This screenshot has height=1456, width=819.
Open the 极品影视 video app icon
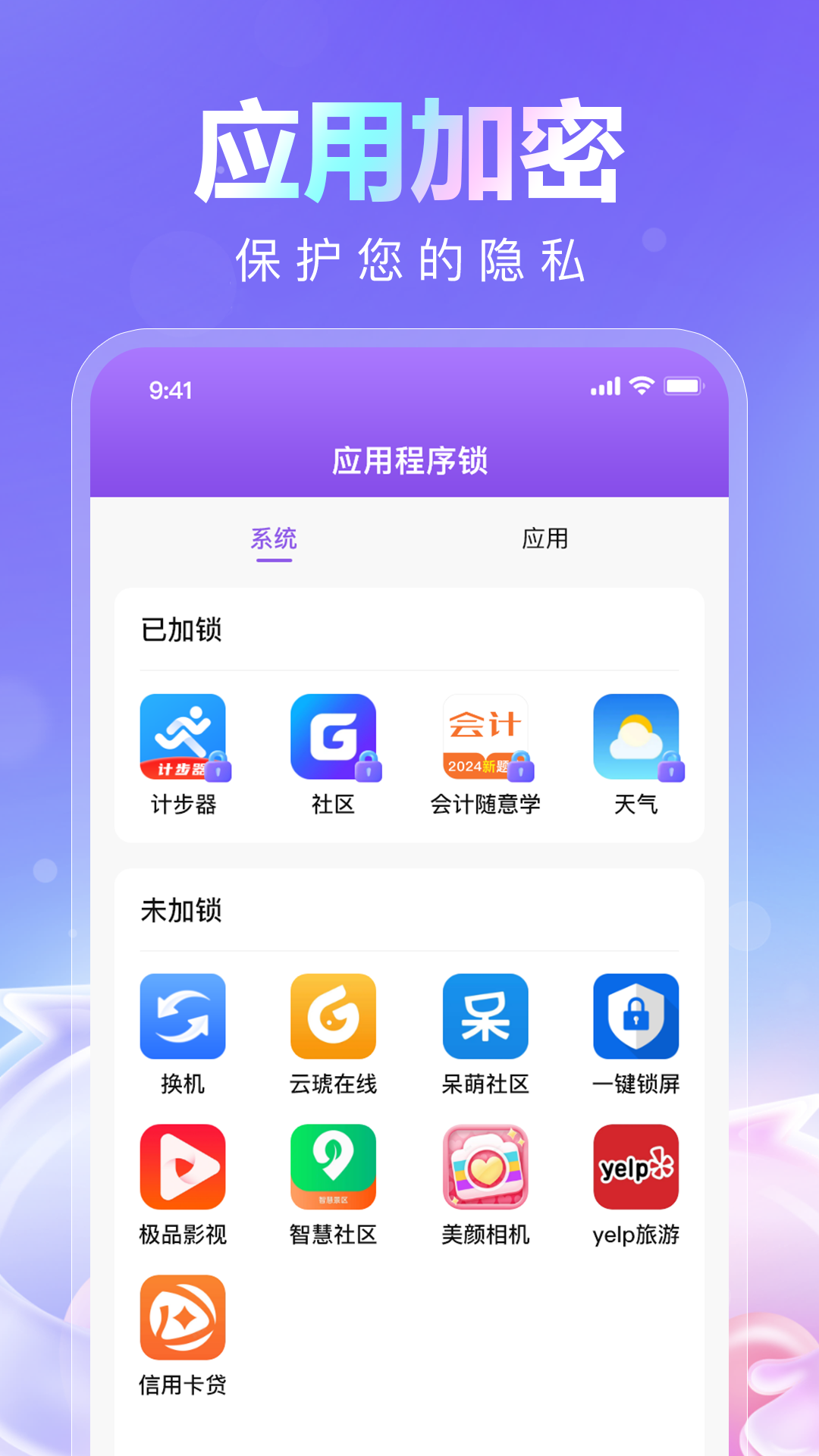click(x=183, y=1166)
